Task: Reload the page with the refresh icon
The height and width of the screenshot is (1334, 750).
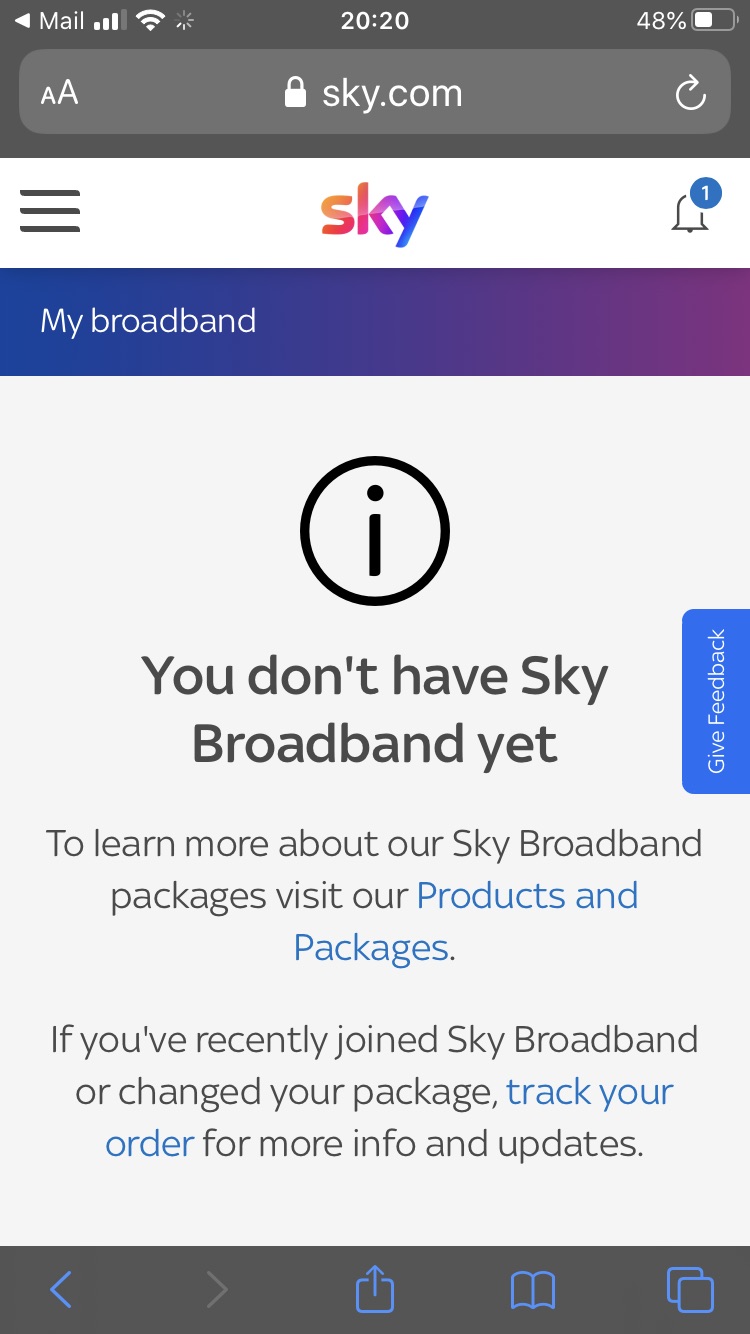Action: pos(691,92)
